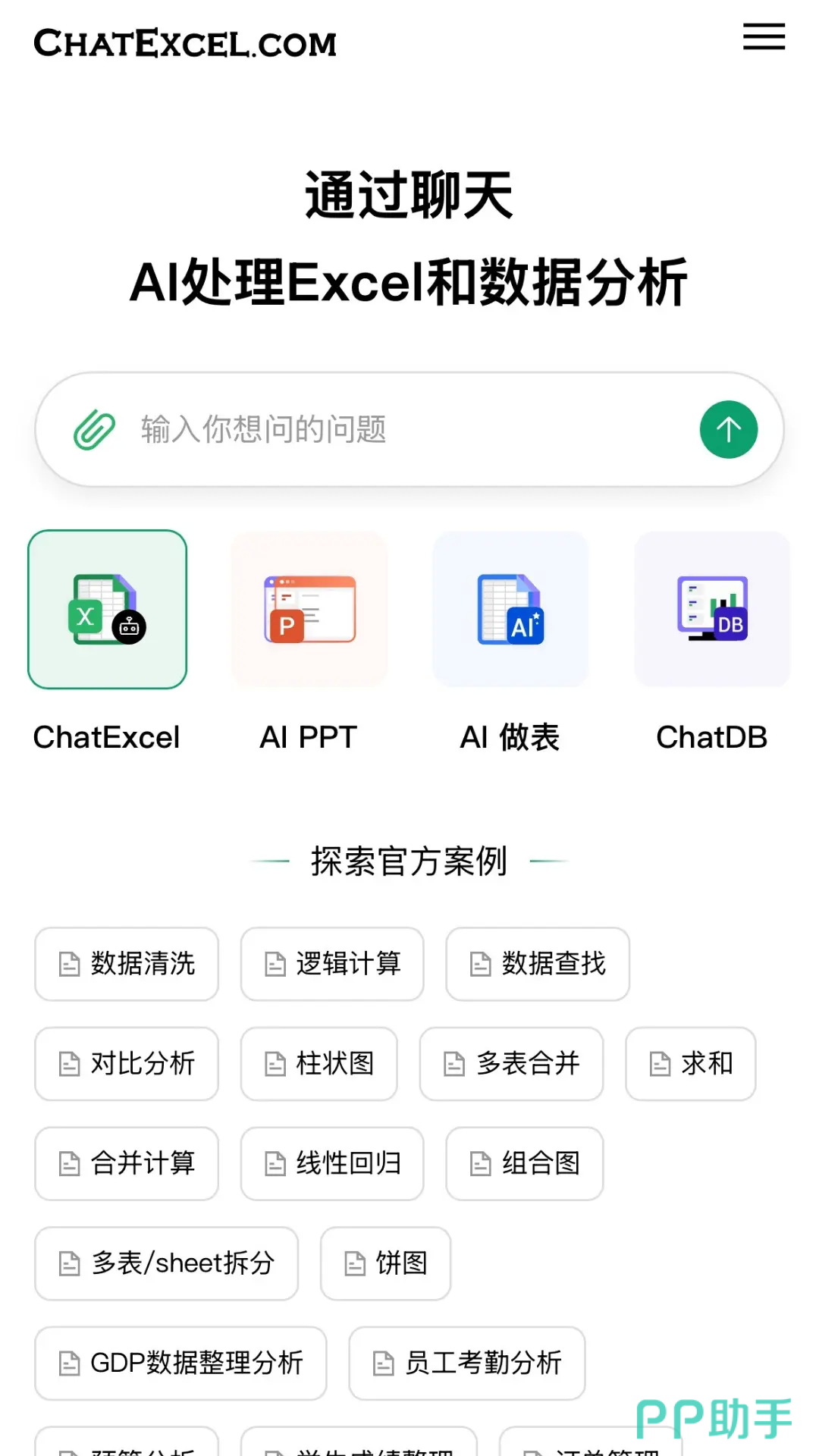This screenshot has height=1456, width=819.
Task: Open the 多表合并 example
Action: [x=512, y=1064]
